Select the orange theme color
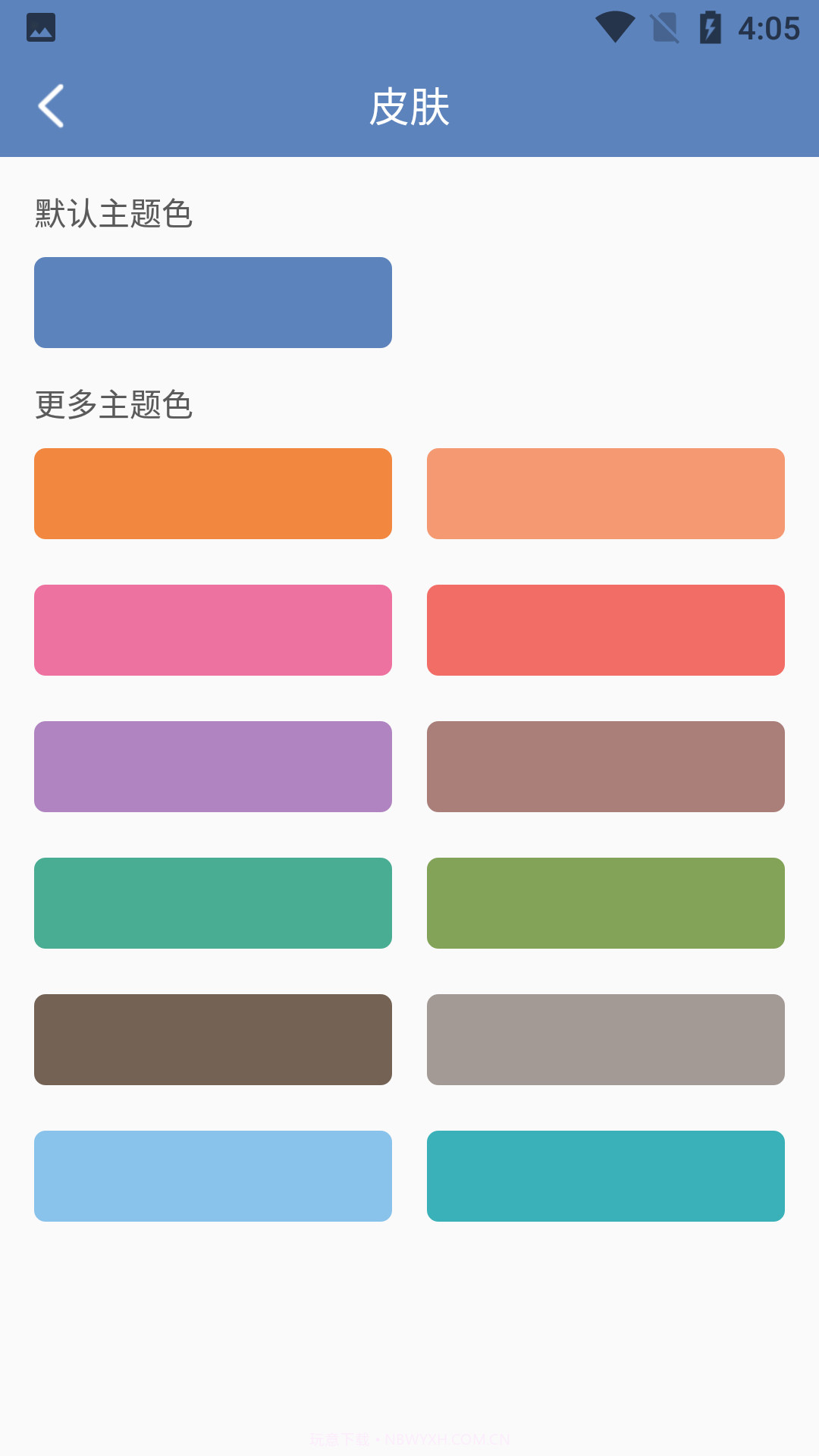This screenshot has height=1456, width=819. click(x=212, y=493)
